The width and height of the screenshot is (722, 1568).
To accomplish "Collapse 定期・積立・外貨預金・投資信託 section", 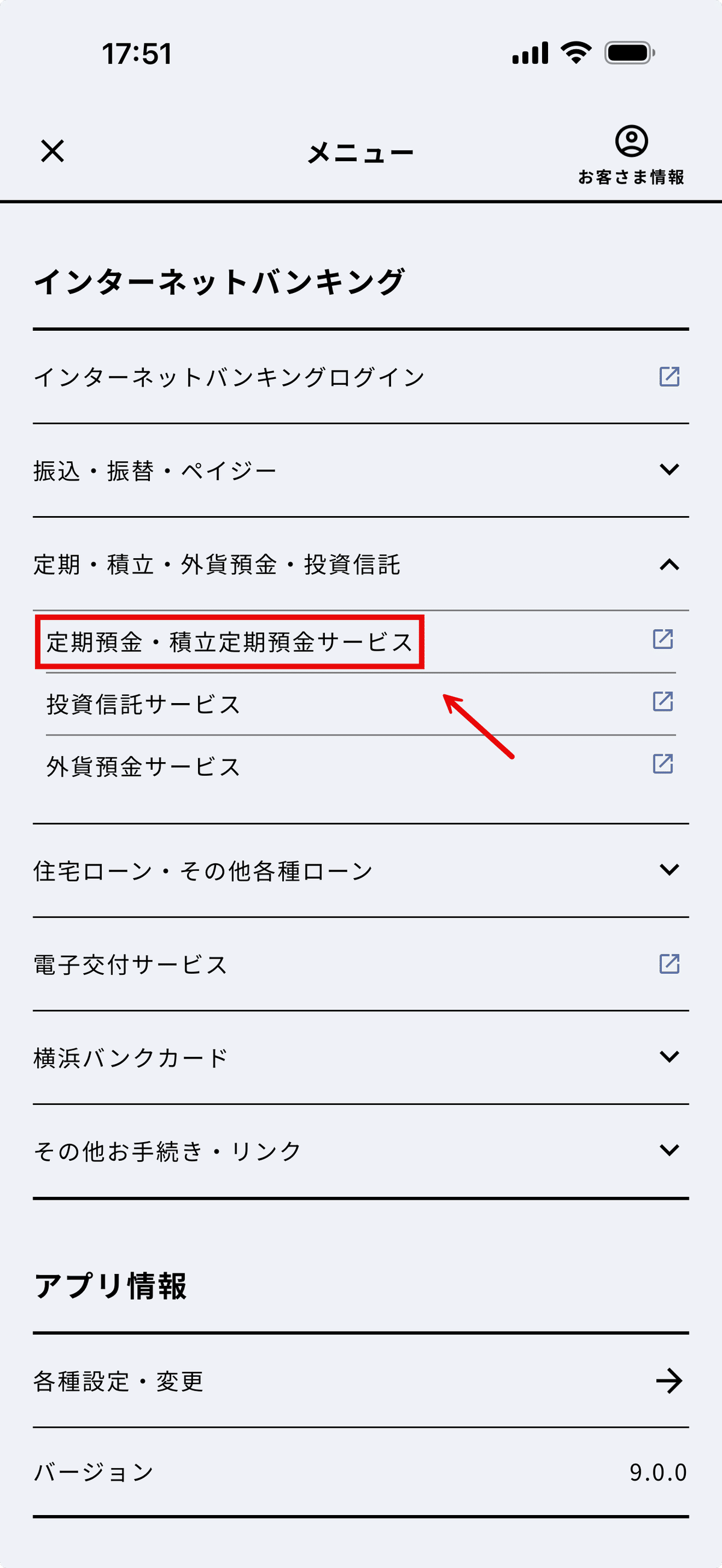I will 360,564.
